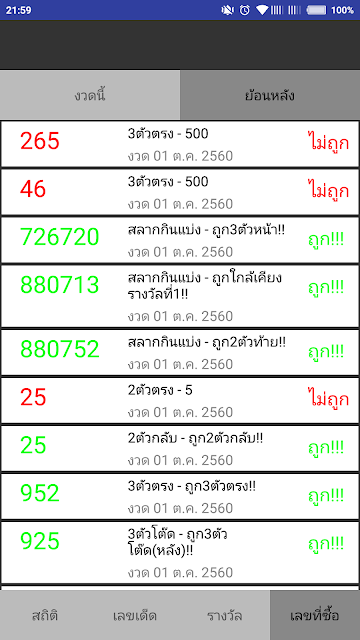The height and width of the screenshot is (640, 360).
Task: Open the 2ตัวกลับ entry for 25
Action: [180, 448]
